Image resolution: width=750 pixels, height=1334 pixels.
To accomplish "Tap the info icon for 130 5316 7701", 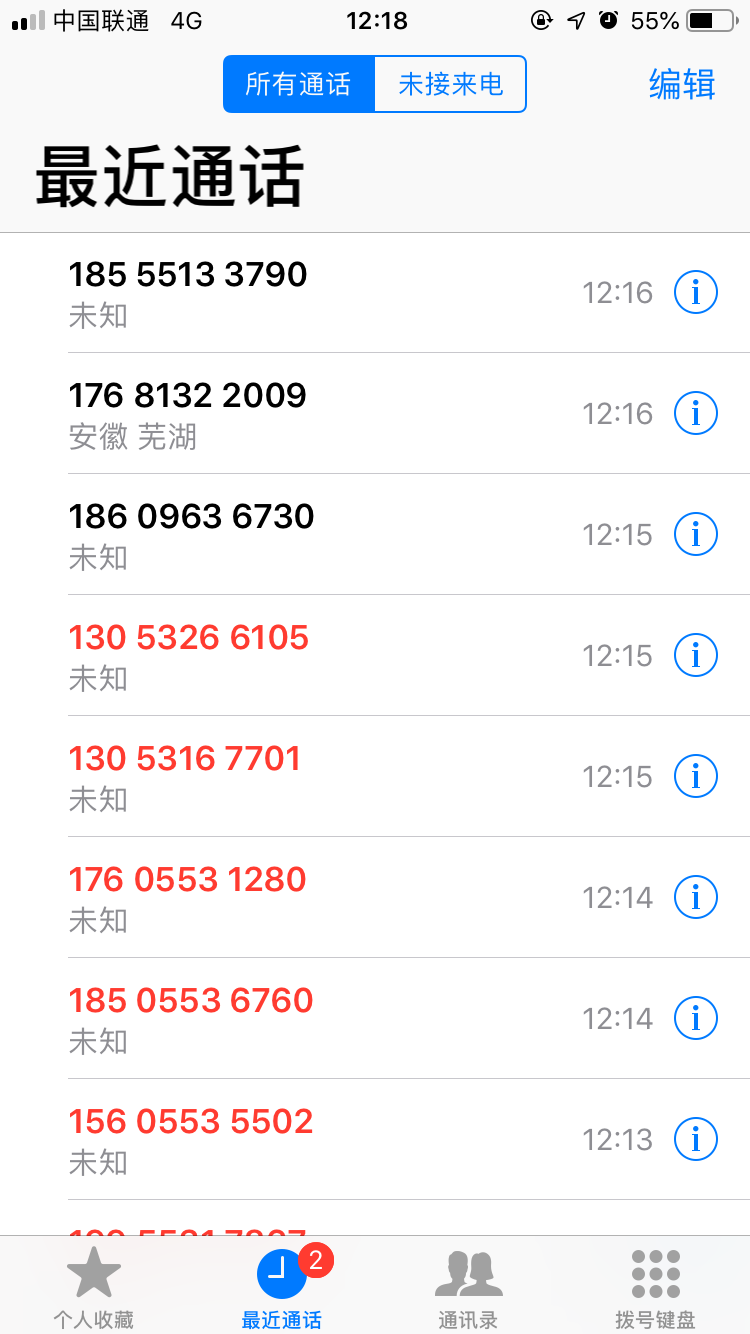I will click(x=695, y=776).
